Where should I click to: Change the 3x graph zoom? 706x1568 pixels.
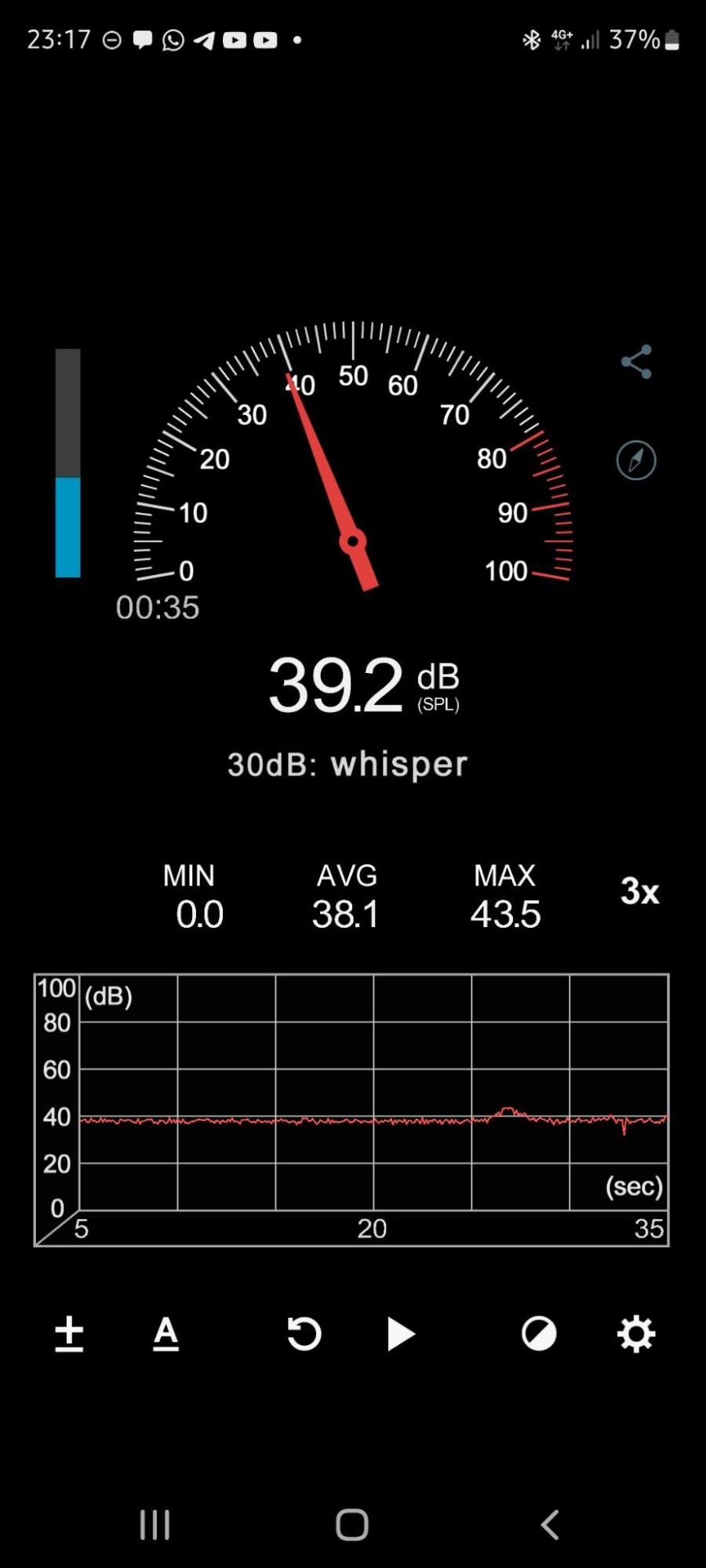tap(639, 891)
